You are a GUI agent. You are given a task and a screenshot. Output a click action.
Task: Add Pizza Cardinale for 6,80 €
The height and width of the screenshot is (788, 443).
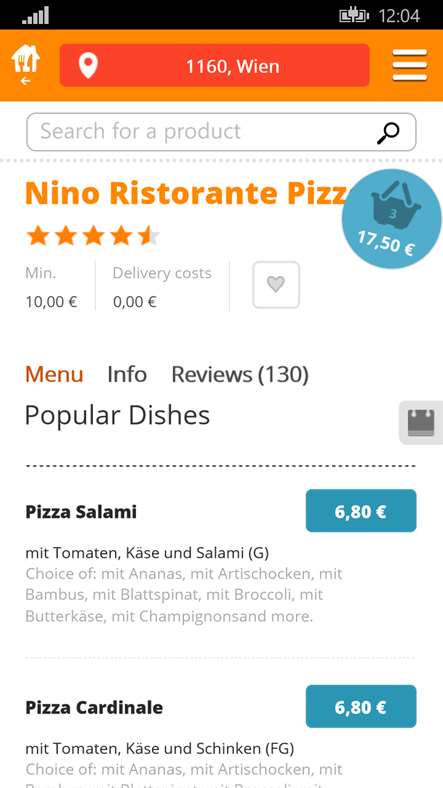coord(361,706)
